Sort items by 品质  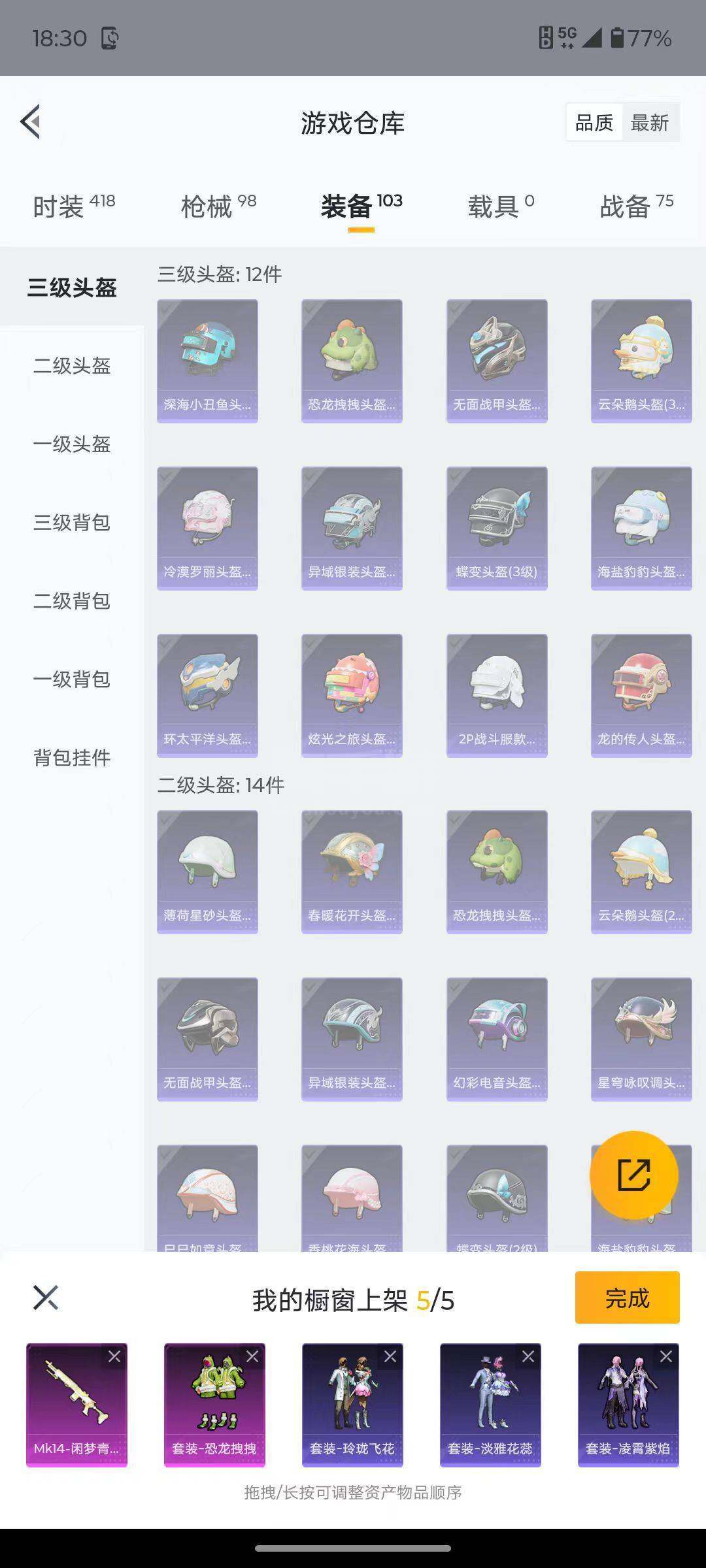(594, 123)
